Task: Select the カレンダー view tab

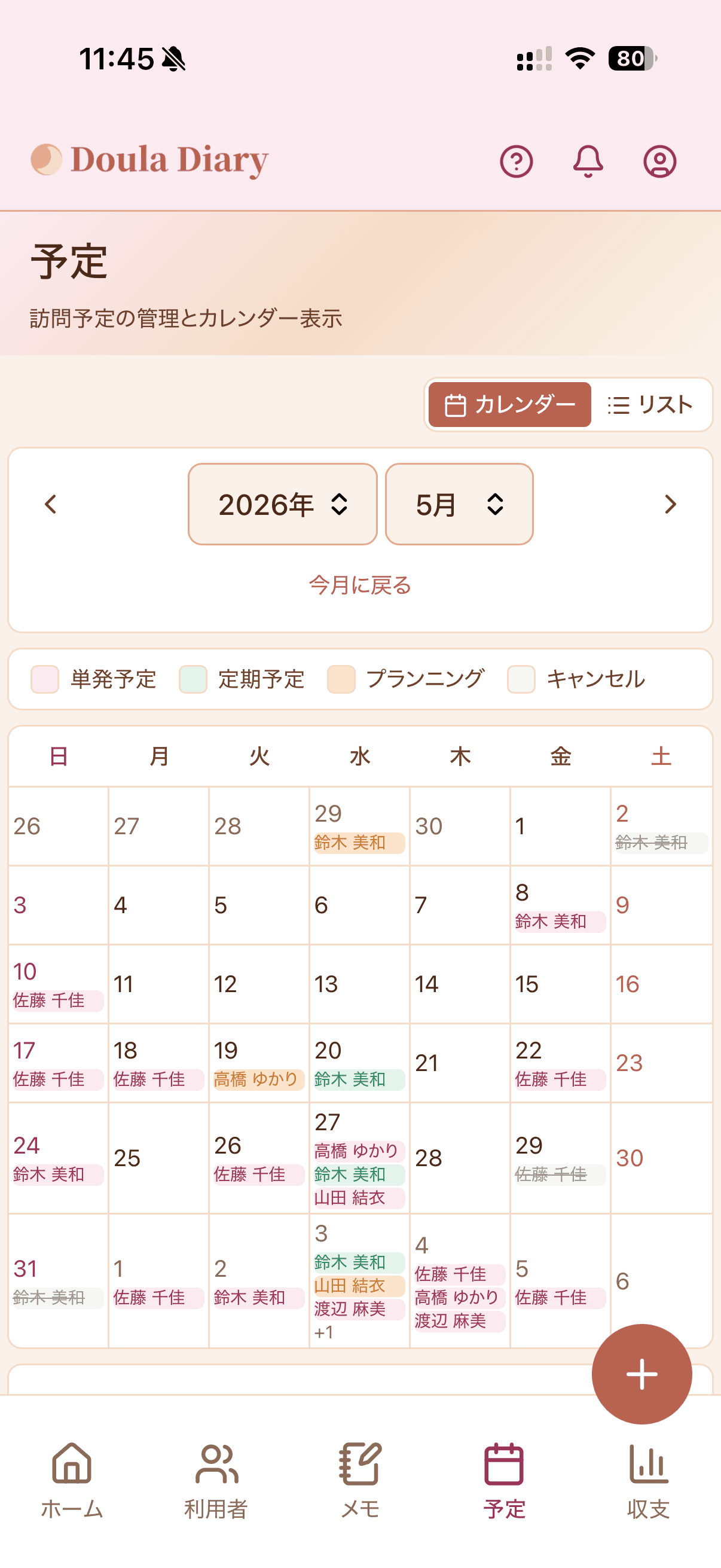Action: 510,405
